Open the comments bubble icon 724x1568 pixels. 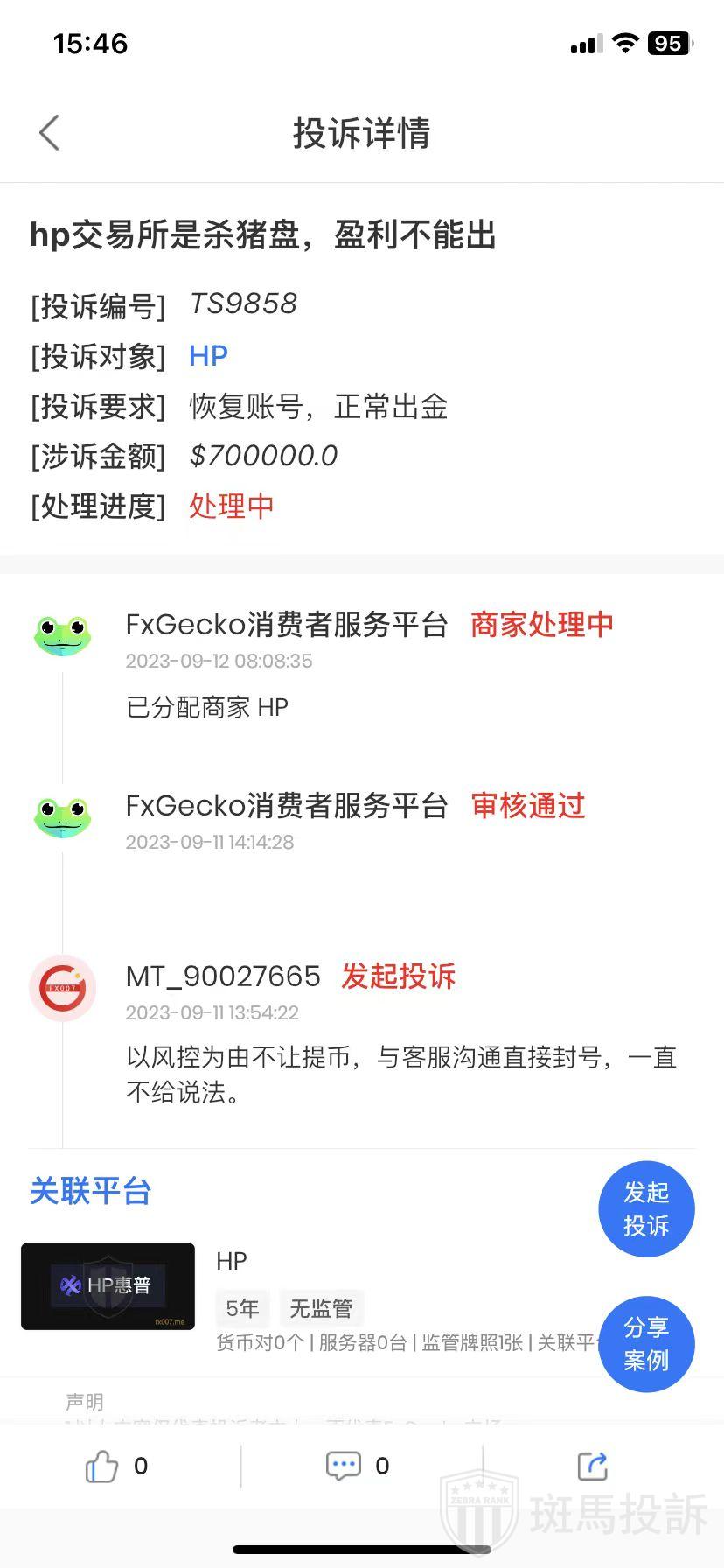click(x=343, y=1466)
